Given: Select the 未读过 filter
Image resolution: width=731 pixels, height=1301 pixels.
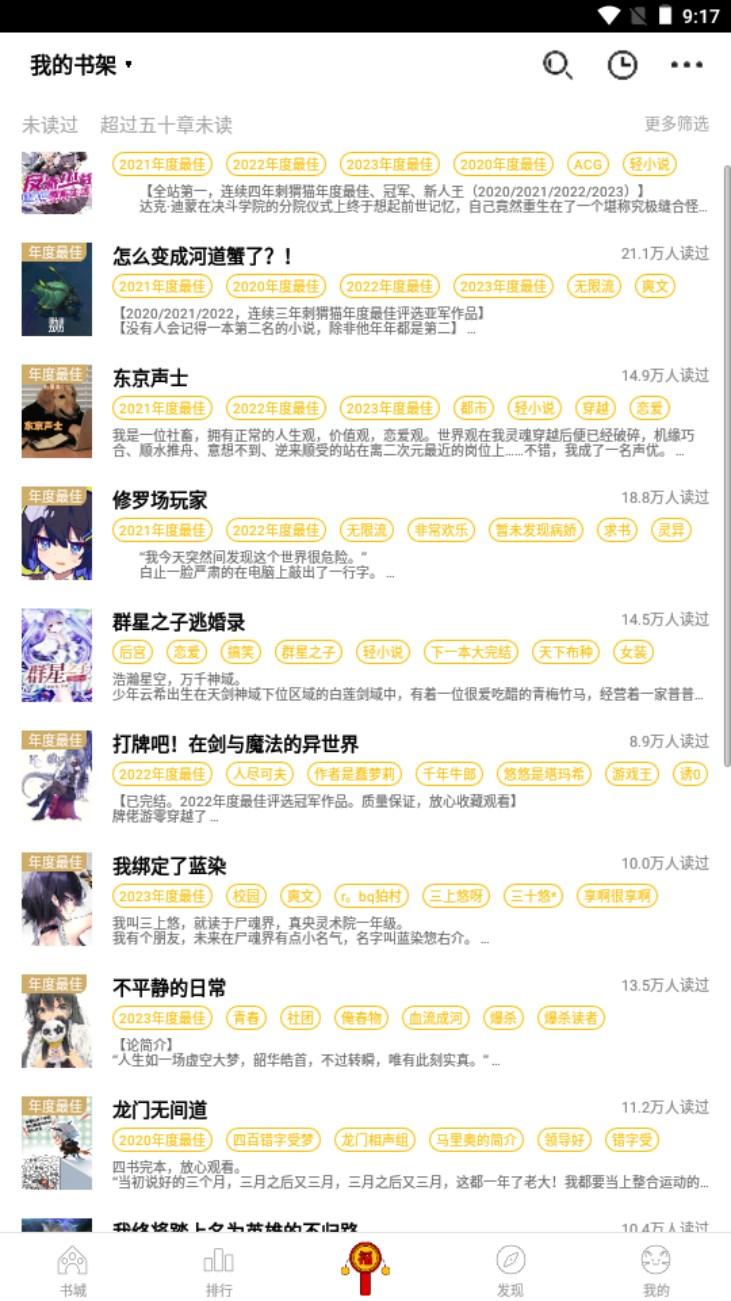Looking at the screenshot, I should tap(50, 125).
